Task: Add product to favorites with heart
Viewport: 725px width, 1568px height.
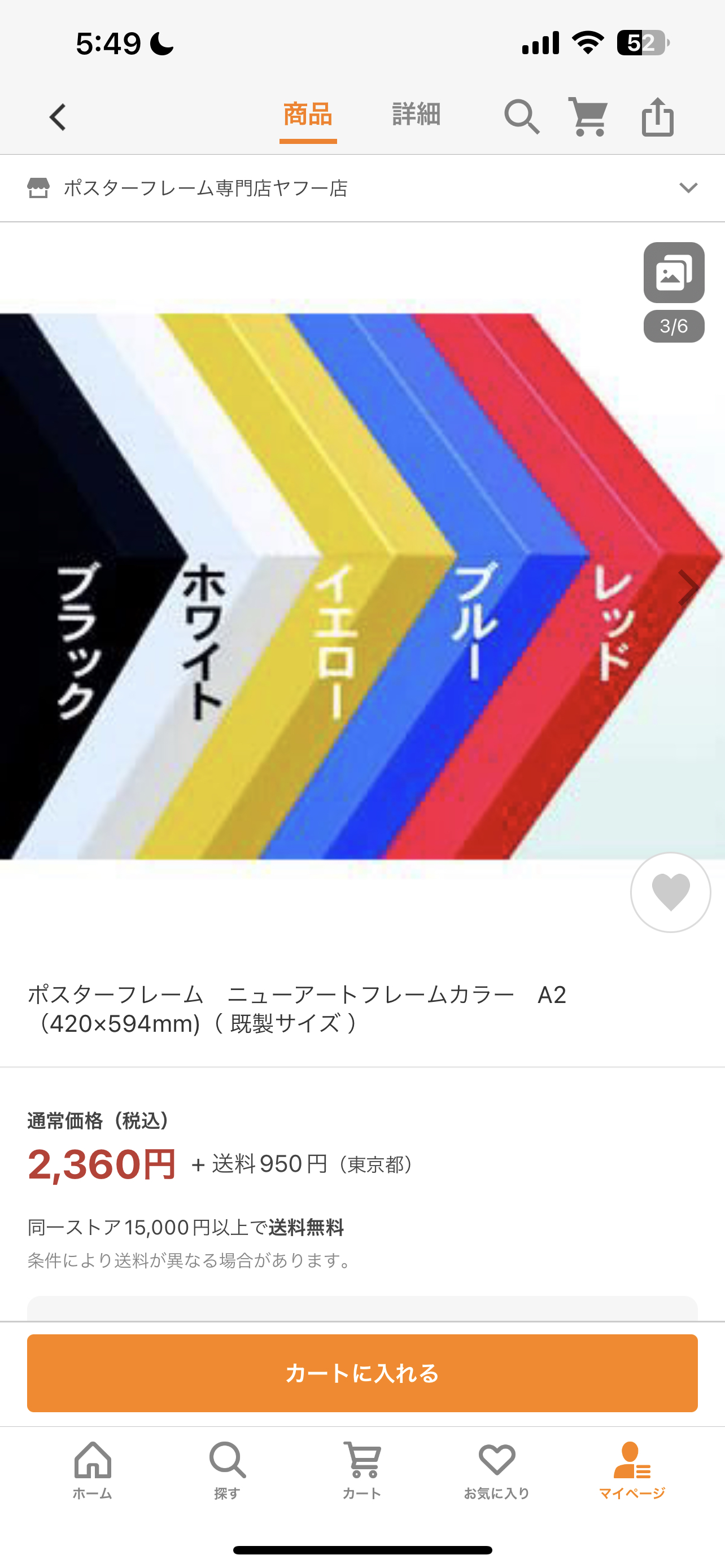Action: point(670,892)
